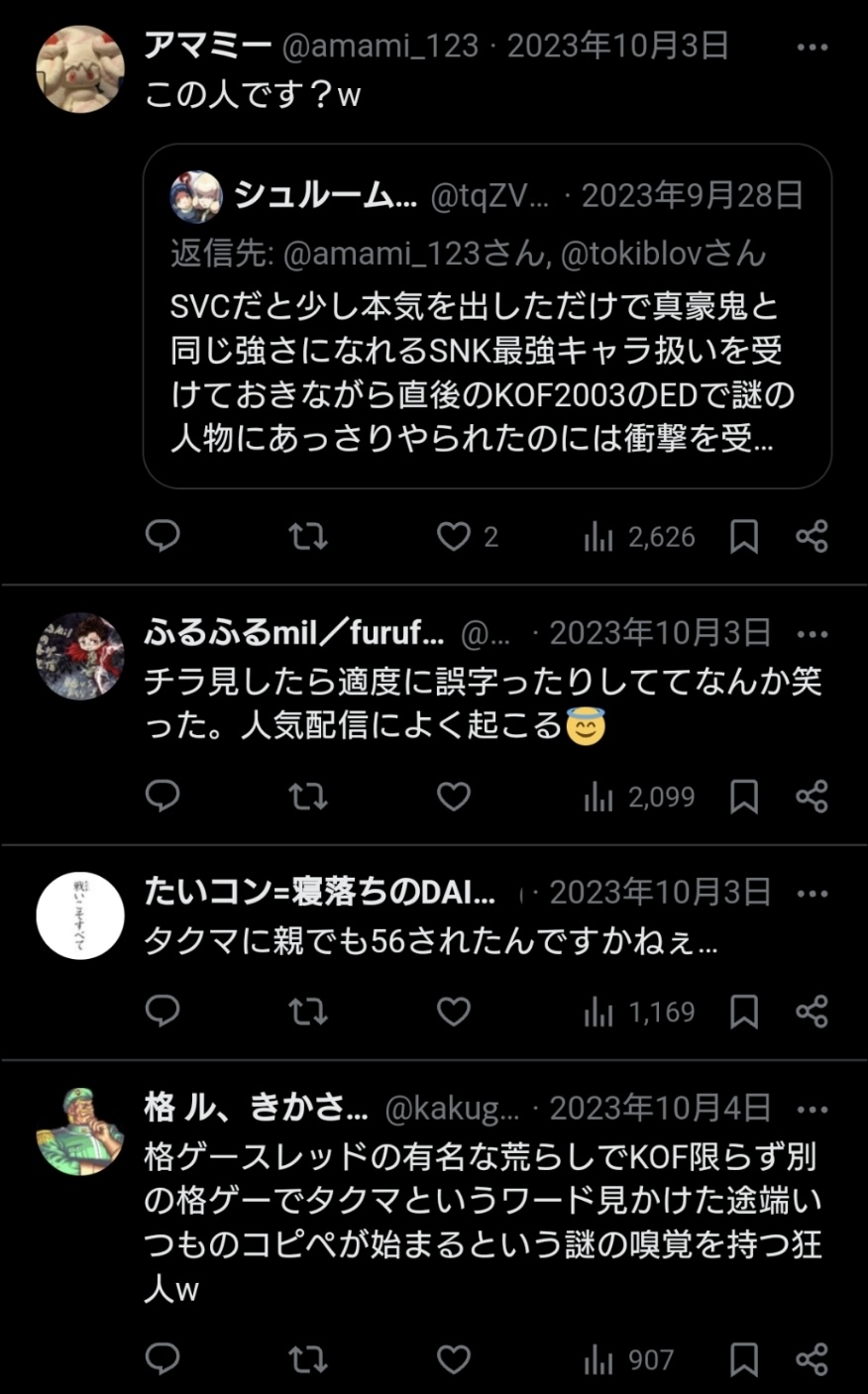Image resolution: width=868 pixels, height=1394 pixels.
Task: Bookmark ふるふるmil's post
Action: [x=744, y=797]
